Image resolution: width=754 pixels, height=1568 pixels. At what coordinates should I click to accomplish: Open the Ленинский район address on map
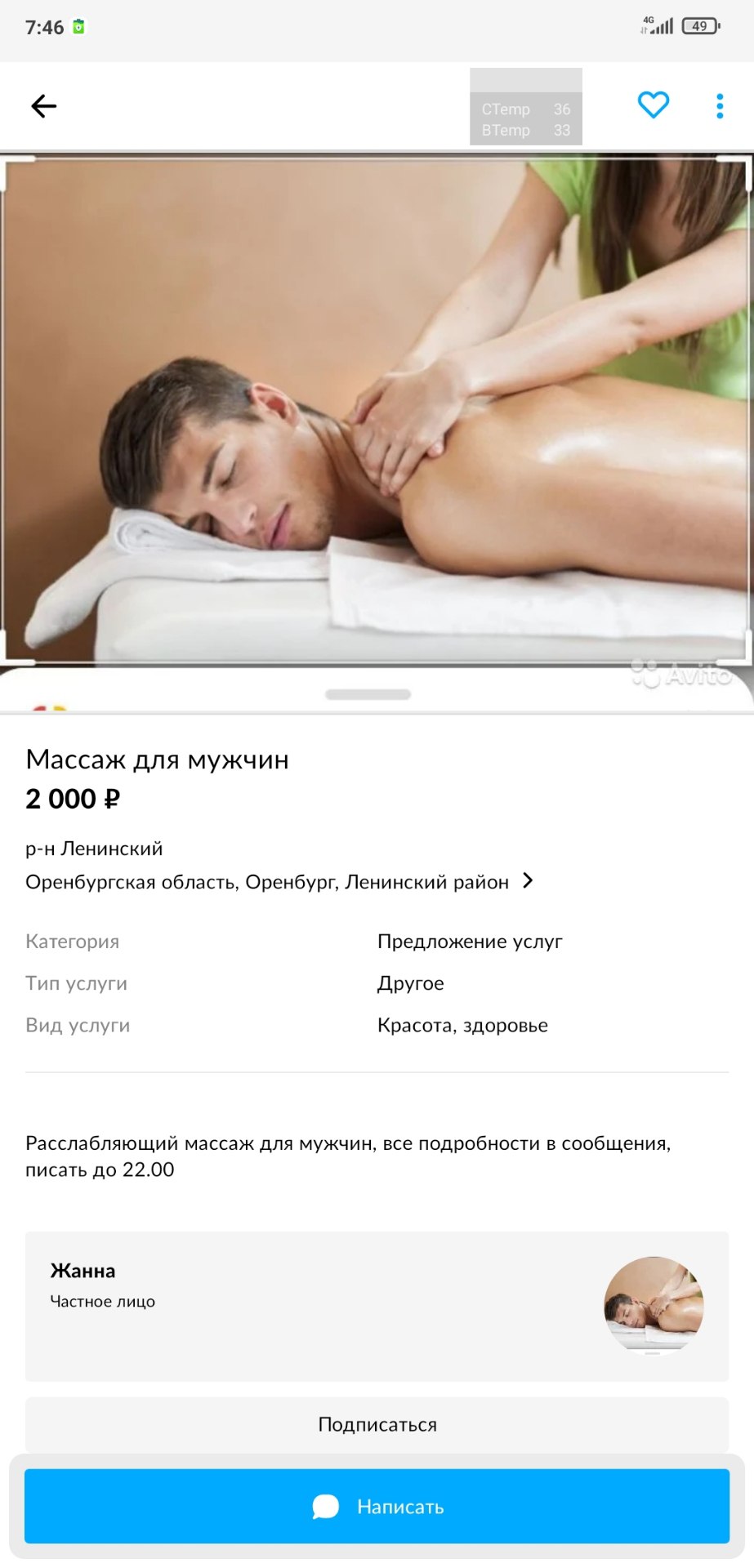pyautogui.click(x=279, y=882)
